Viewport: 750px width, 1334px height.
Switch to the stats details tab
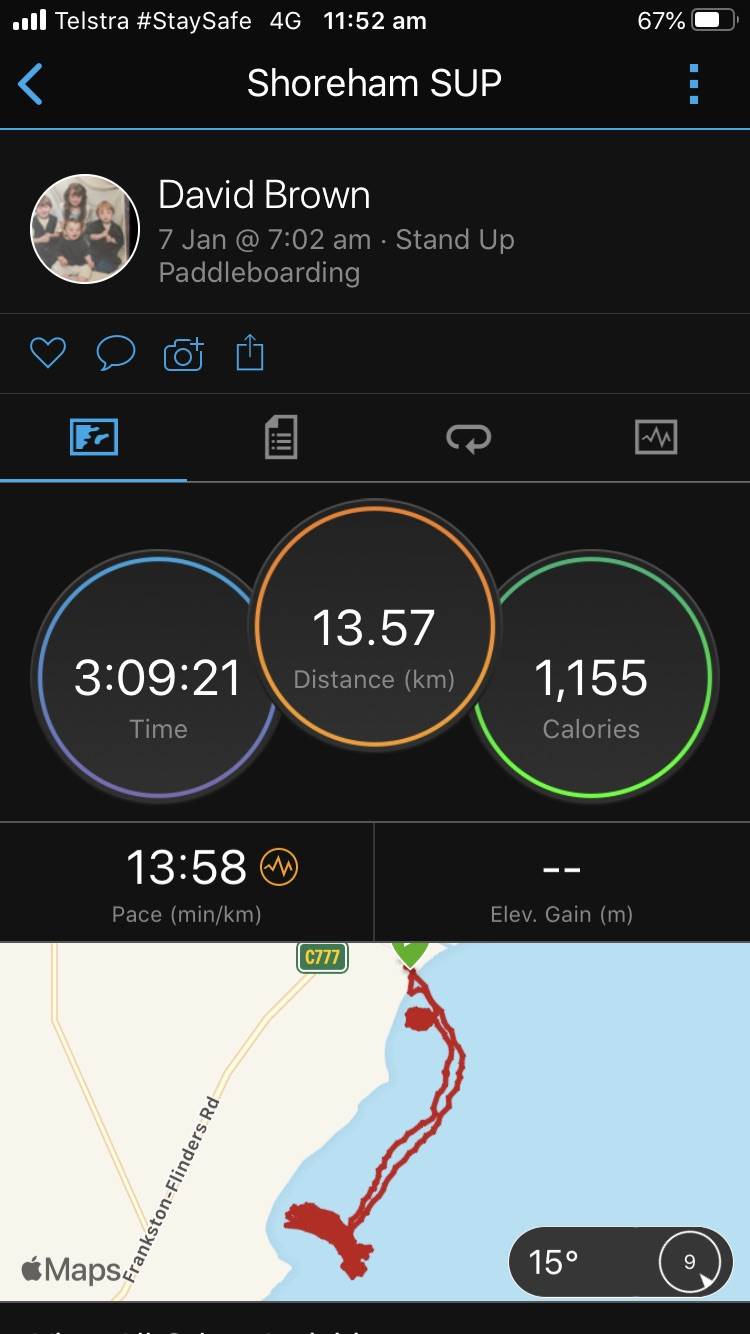click(x=281, y=438)
